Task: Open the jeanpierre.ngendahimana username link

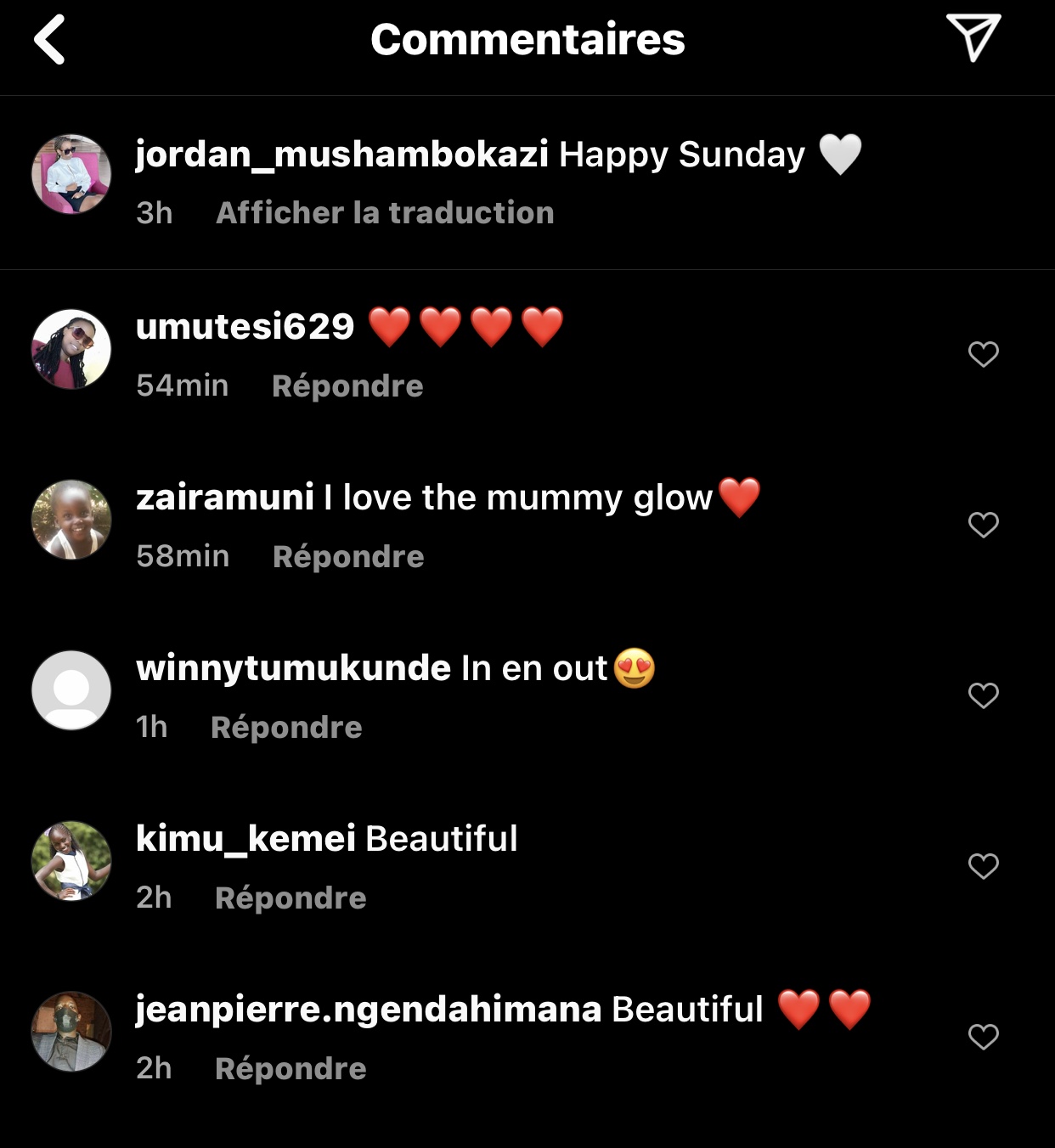Action: pyautogui.click(x=369, y=1010)
